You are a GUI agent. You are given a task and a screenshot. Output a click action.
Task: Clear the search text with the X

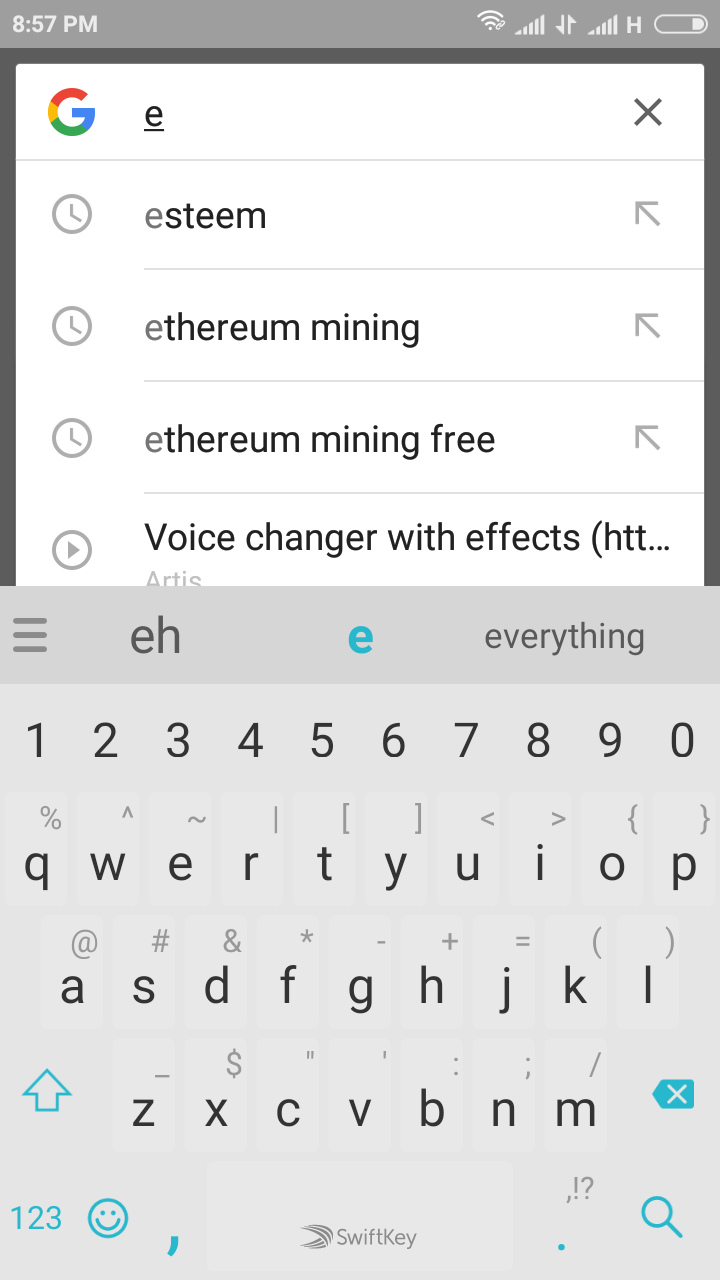tap(648, 113)
